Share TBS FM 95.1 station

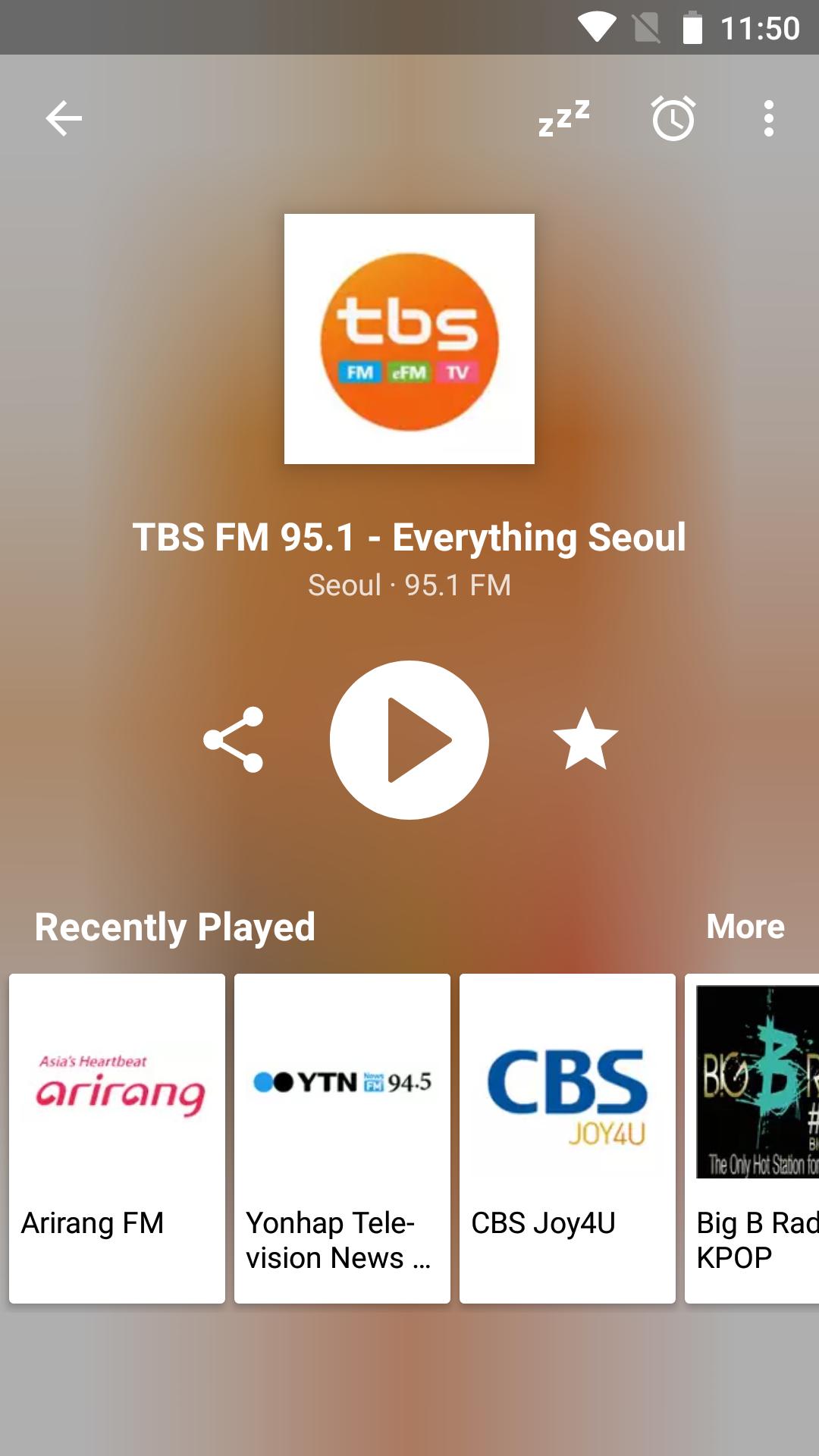click(x=234, y=739)
